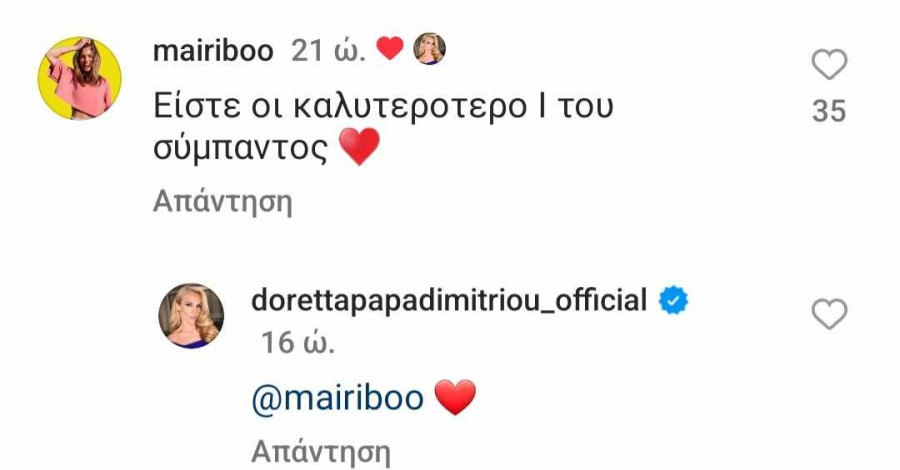Like dorettapapadimitriou_official's reply
The height and width of the screenshot is (470, 900).
(829, 315)
